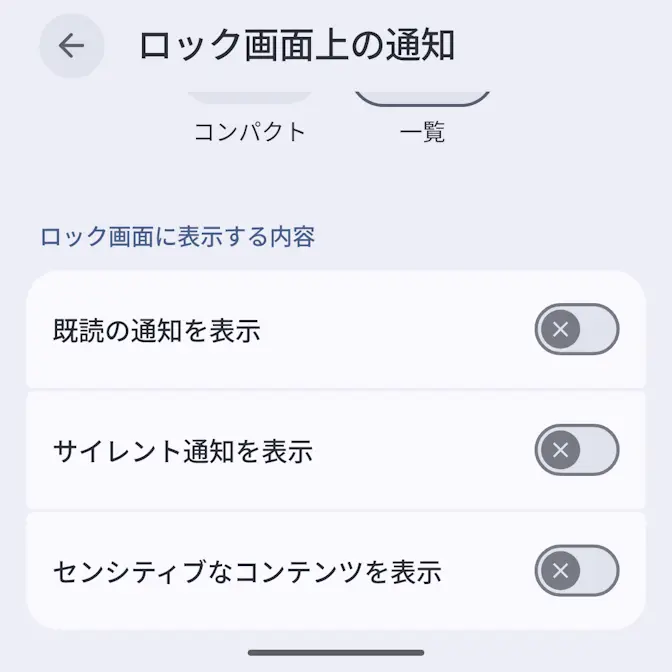Enable サイレント通知を表示 switch
The width and height of the screenshot is (672, 672).
pos(576,450)
